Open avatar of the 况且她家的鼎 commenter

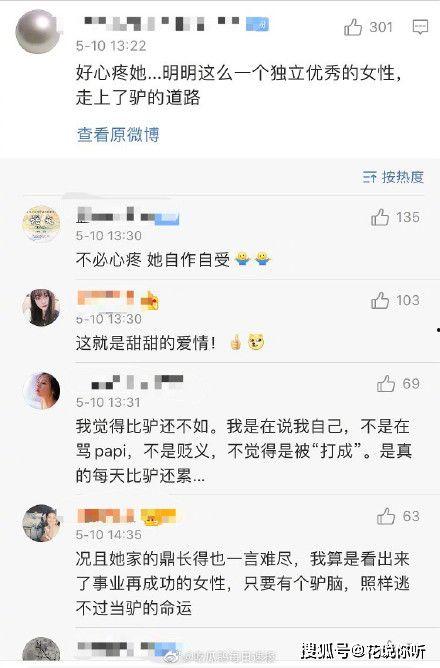(x=41, y=523)
